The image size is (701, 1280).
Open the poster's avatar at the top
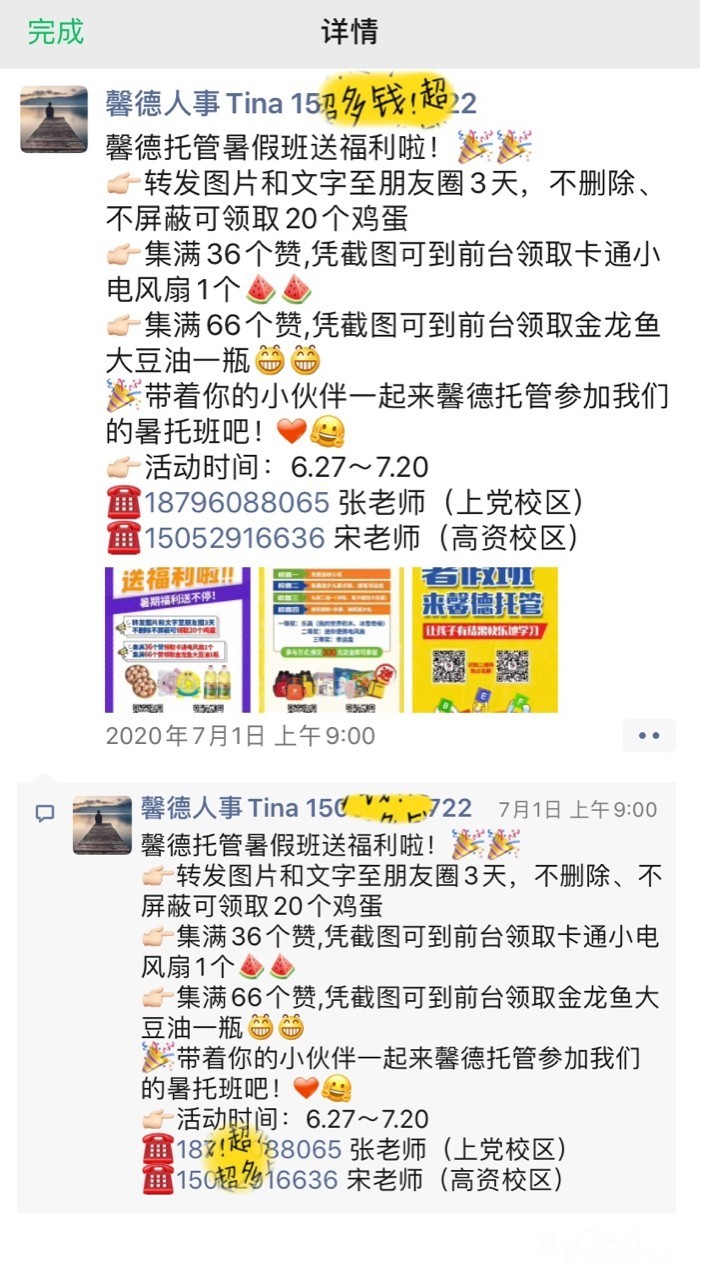[54, 119]
